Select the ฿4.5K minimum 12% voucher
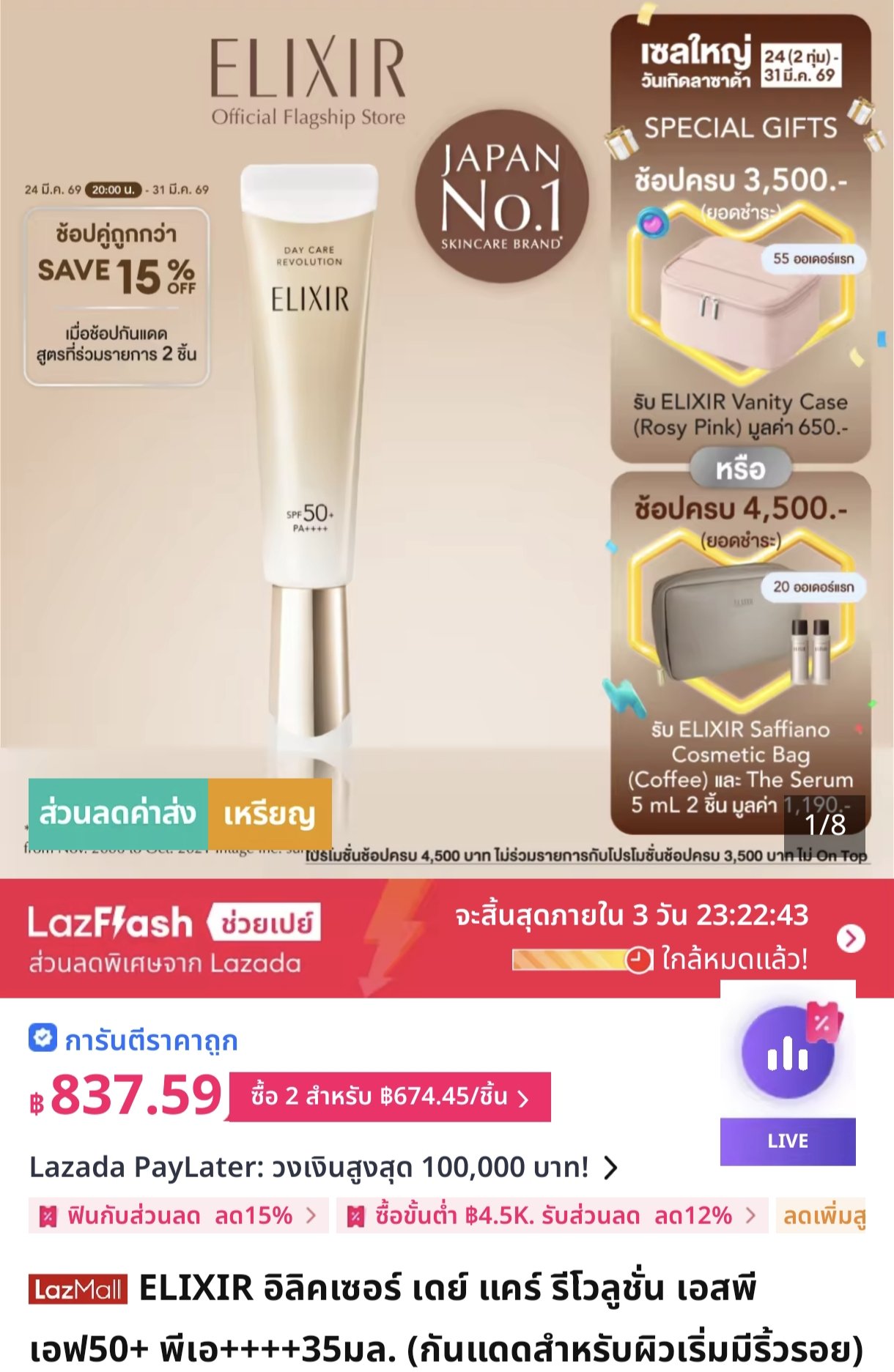894x1372 pixels. (x=552, y=1216)
